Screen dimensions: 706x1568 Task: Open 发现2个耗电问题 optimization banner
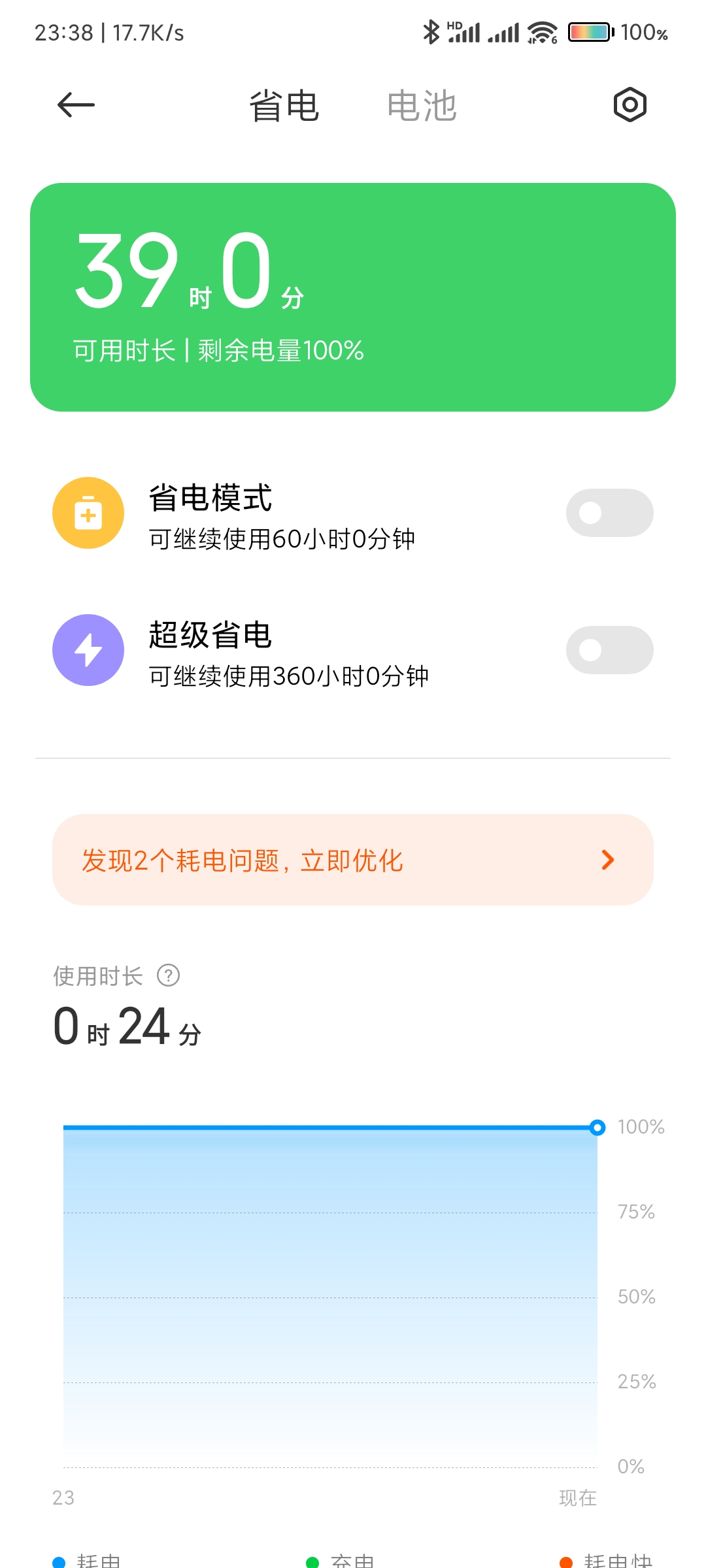pos(353,860)
